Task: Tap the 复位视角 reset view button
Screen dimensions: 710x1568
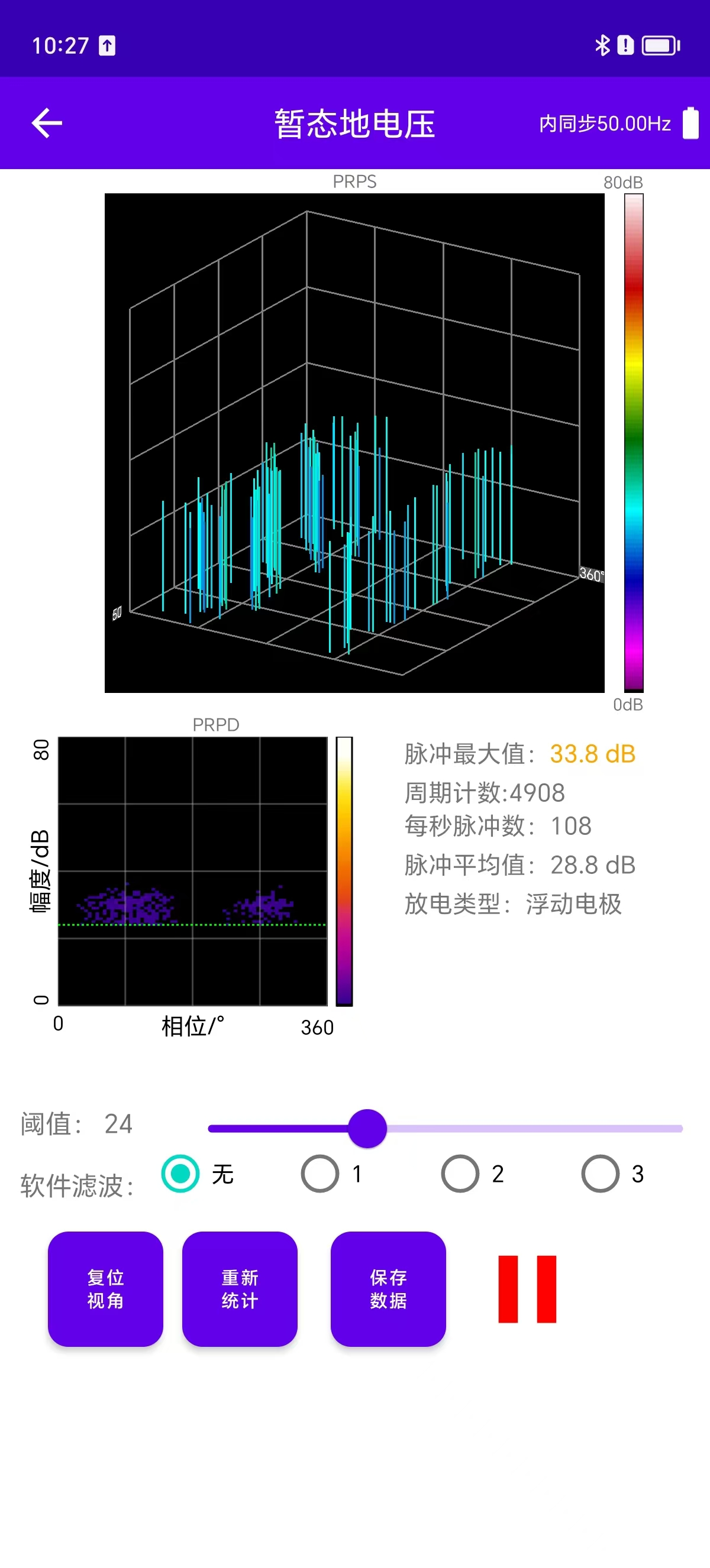Action: pos(105,1288)
